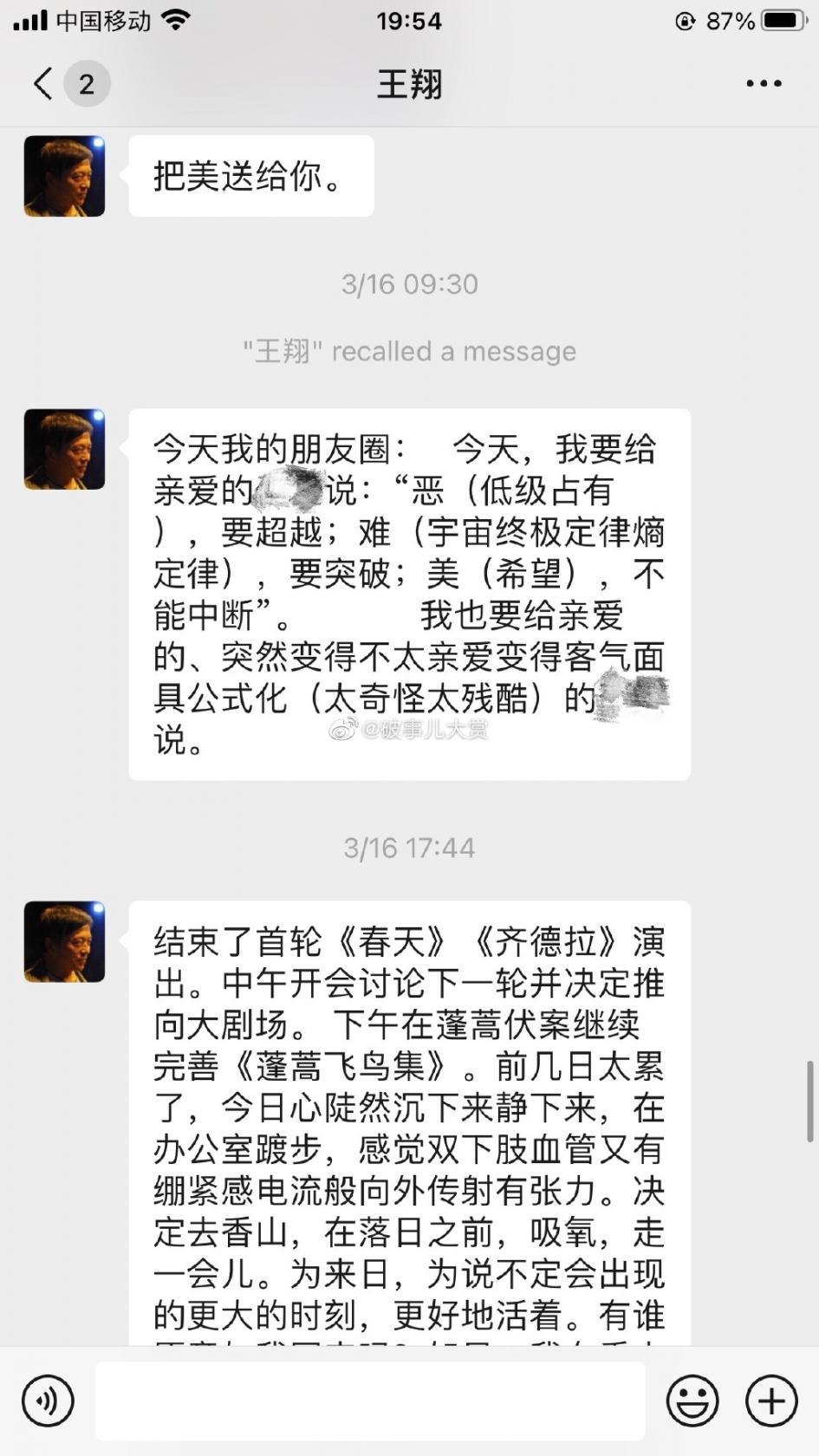The height and width of the screenshot is (1456, 819).
Task: Open the plus attachments menu
Action: click(771, 1401)
